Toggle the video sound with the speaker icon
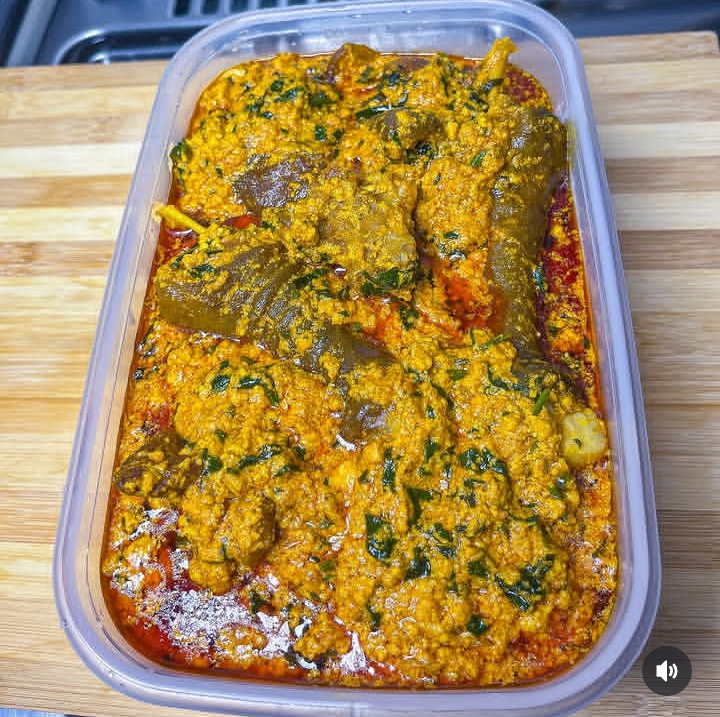 666,670
